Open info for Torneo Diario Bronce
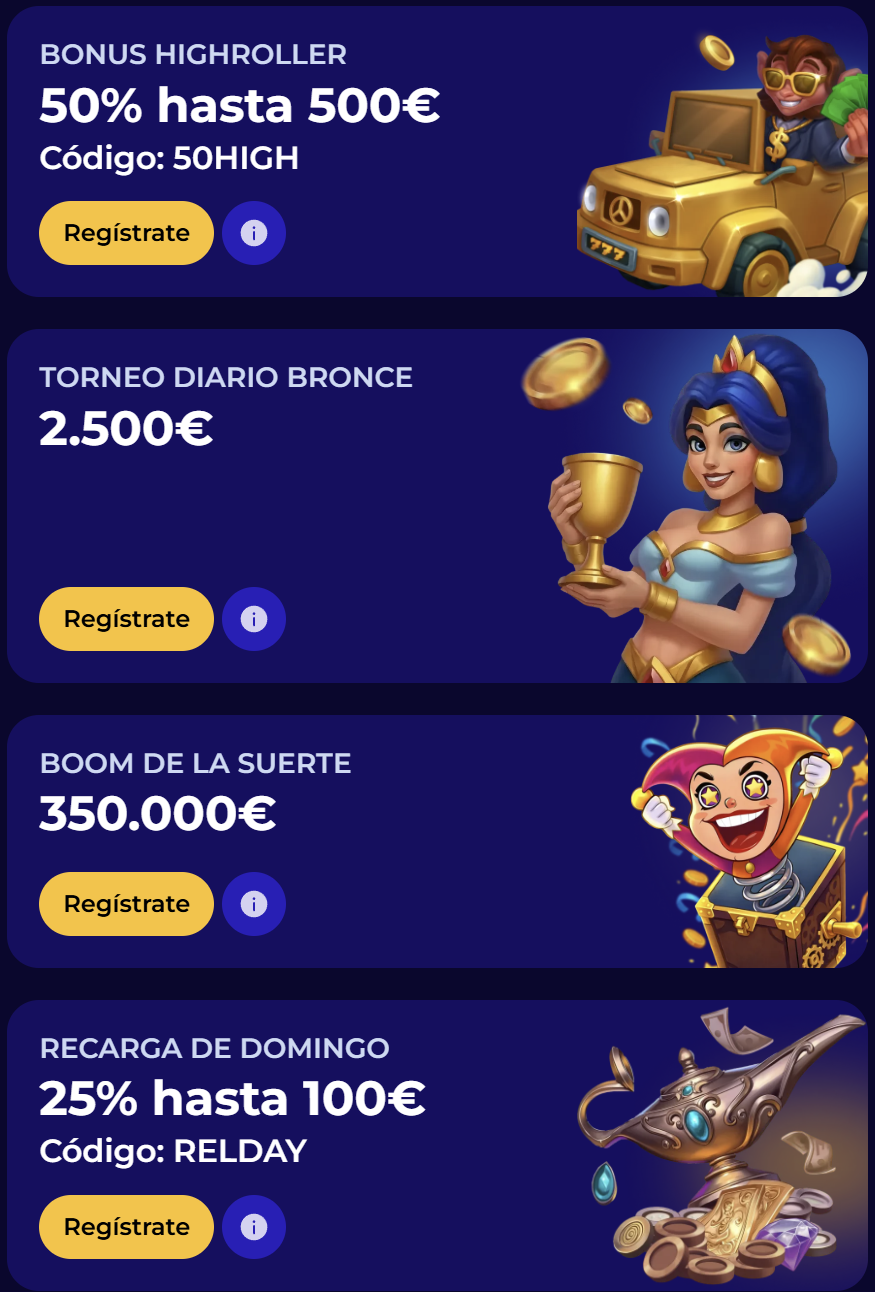Screen dimensions: 875x1292 [x=253, y=619]
